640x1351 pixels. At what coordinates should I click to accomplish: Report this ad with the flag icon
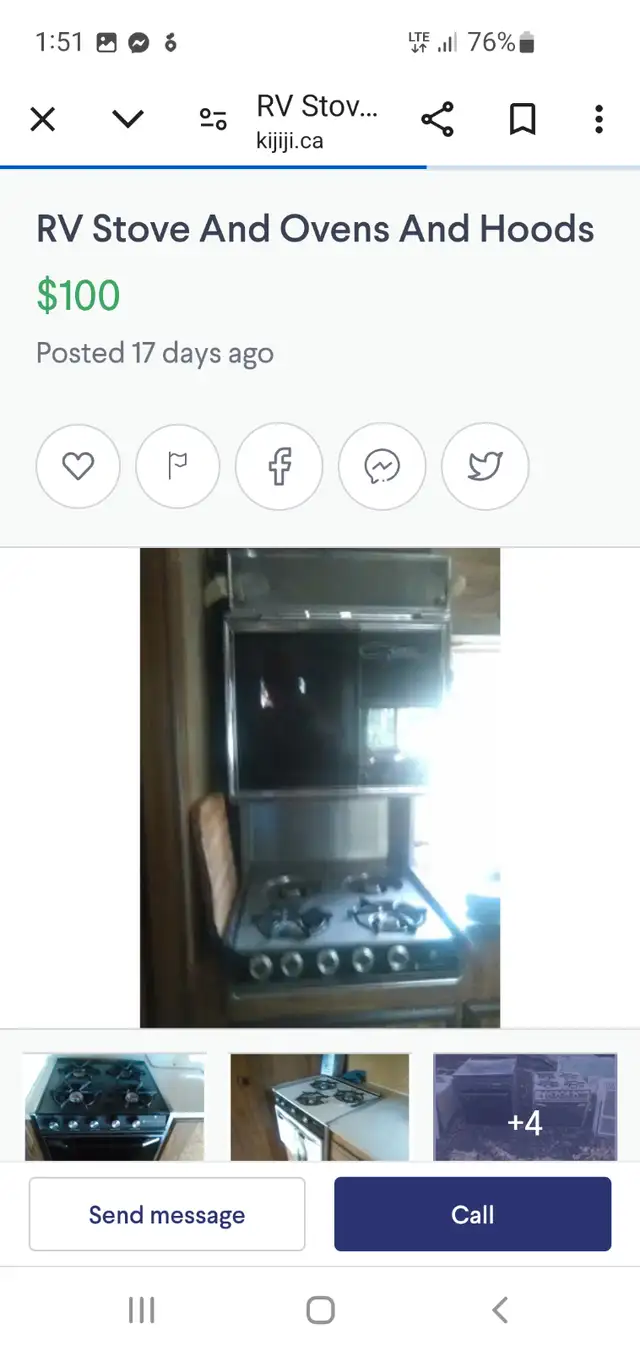pyautogui.click(x=178, y=466)
